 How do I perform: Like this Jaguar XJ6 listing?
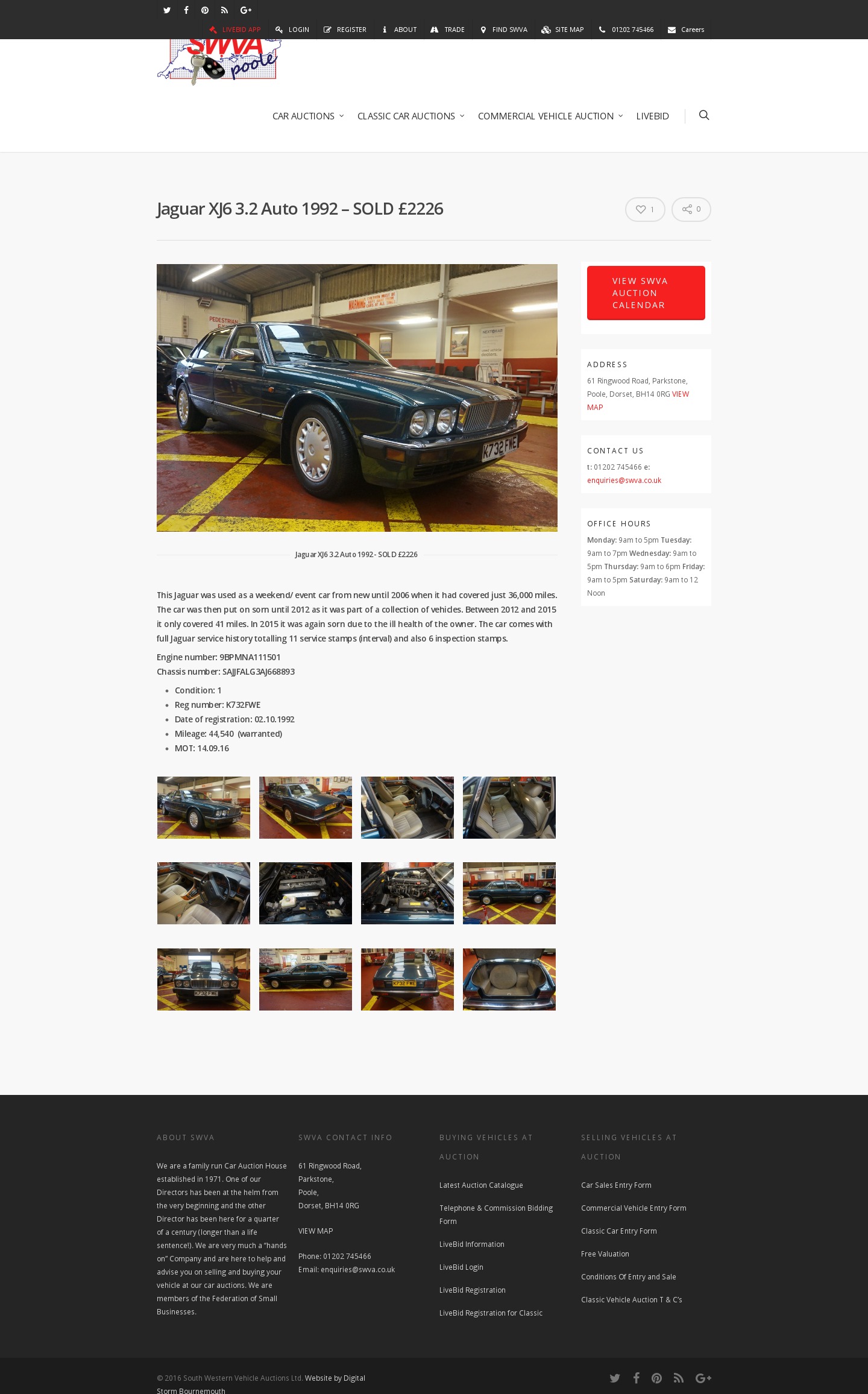click(644, 209)
